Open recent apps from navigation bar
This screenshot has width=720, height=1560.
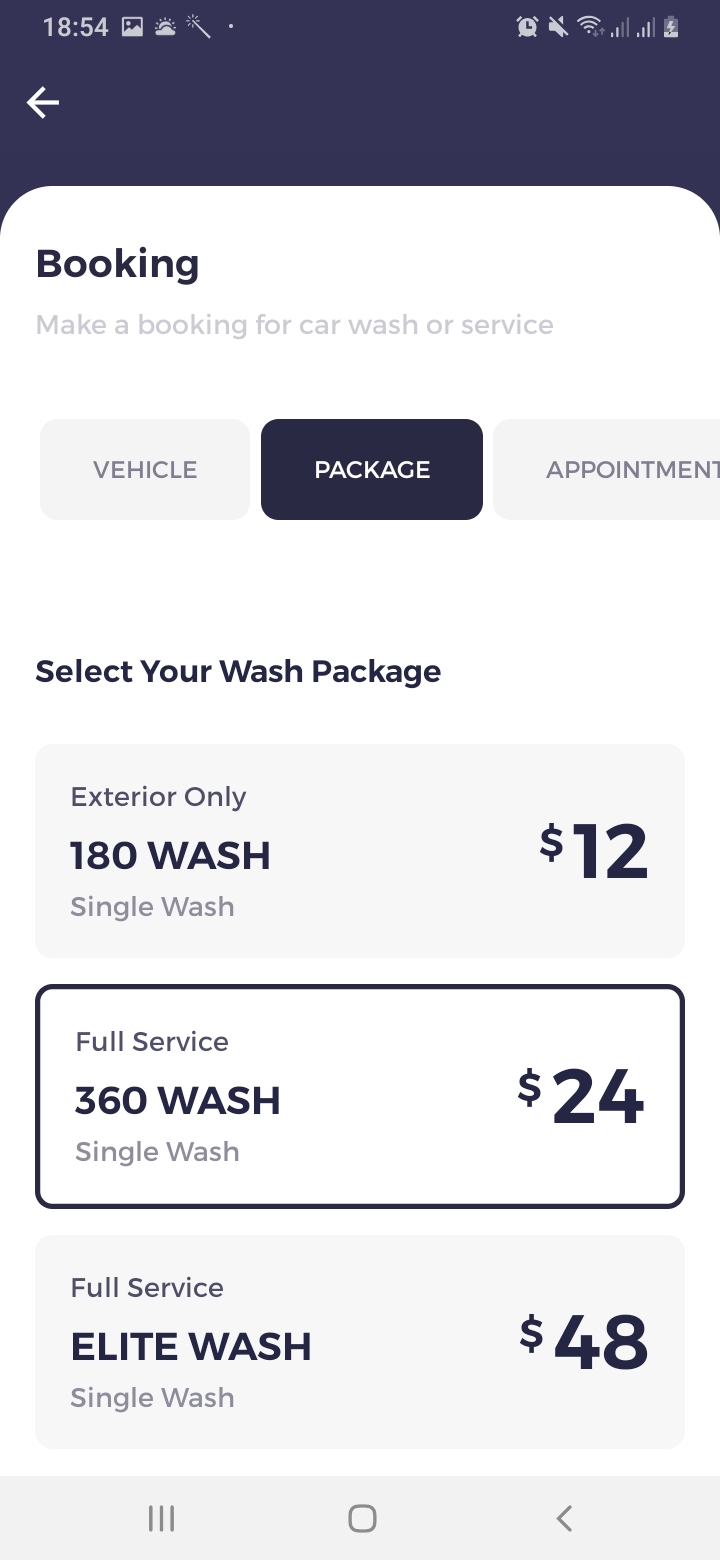click(x=161, y=1519)
